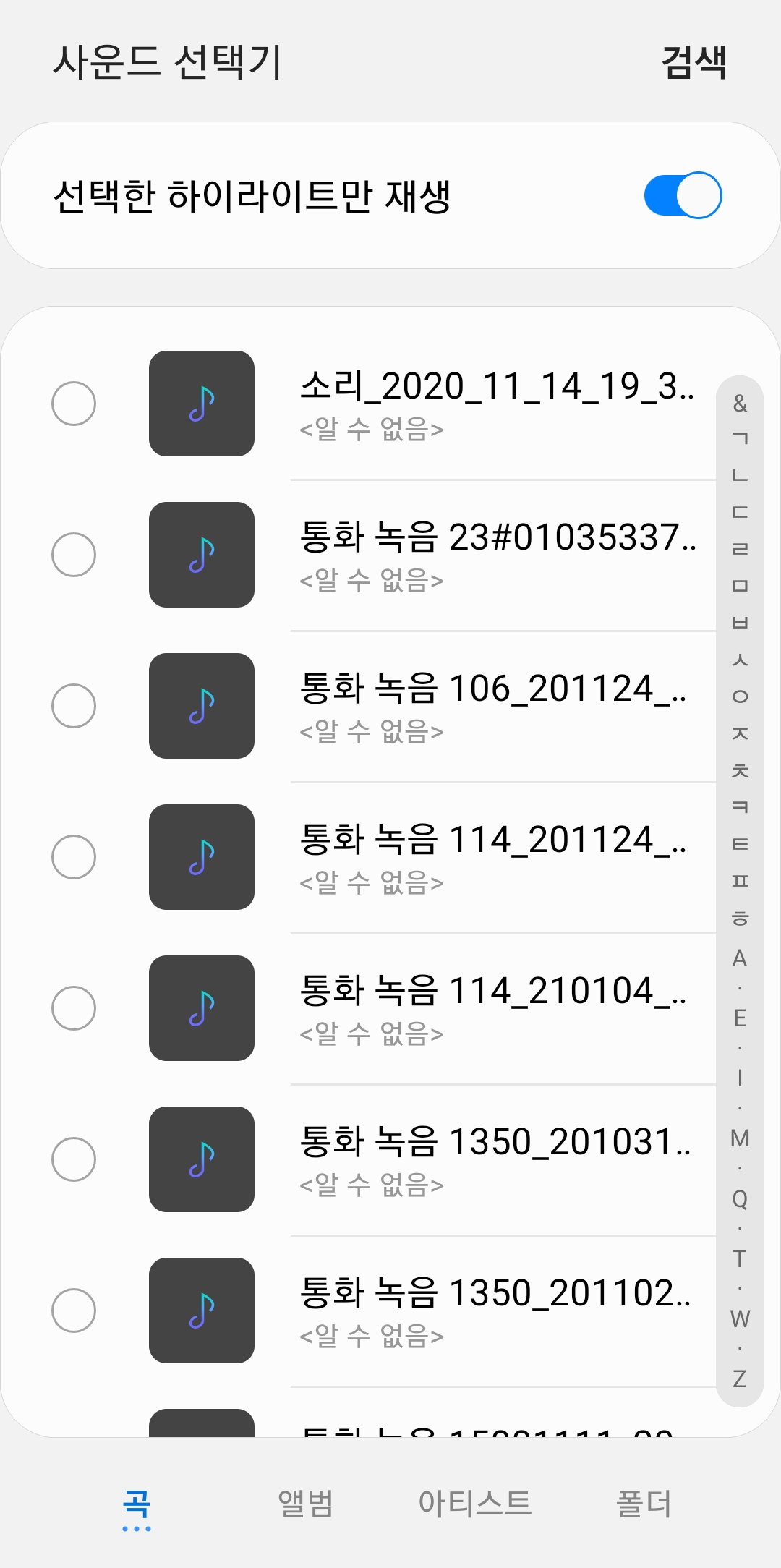Screen dimensions: 781x1568
Task: Jump to ㅌ in the index bar
Action: (x=740, y=844)
